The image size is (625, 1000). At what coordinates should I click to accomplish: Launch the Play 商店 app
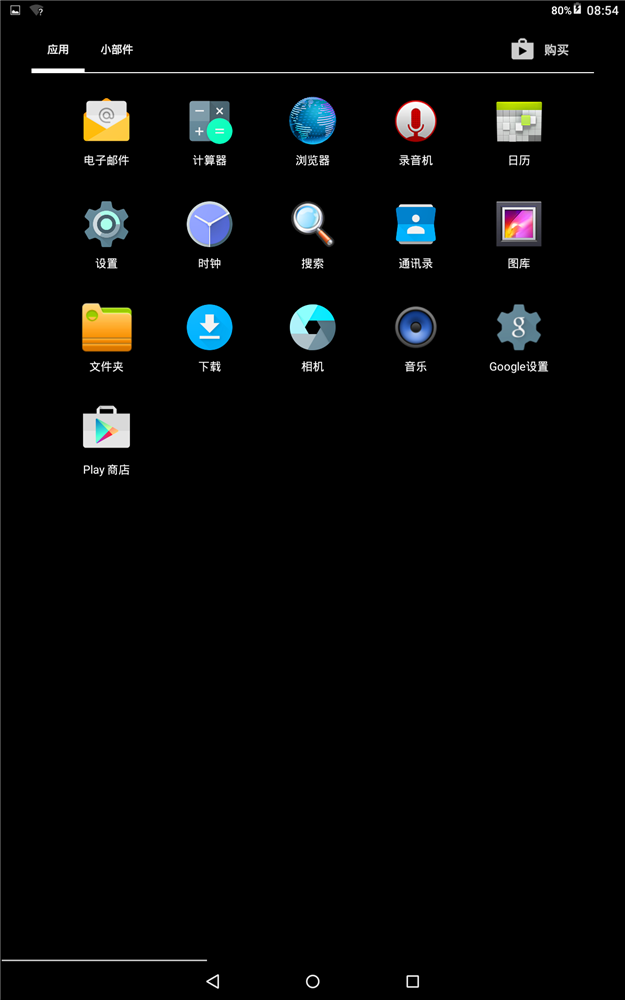pyautogui.click(x=106, y=431)
